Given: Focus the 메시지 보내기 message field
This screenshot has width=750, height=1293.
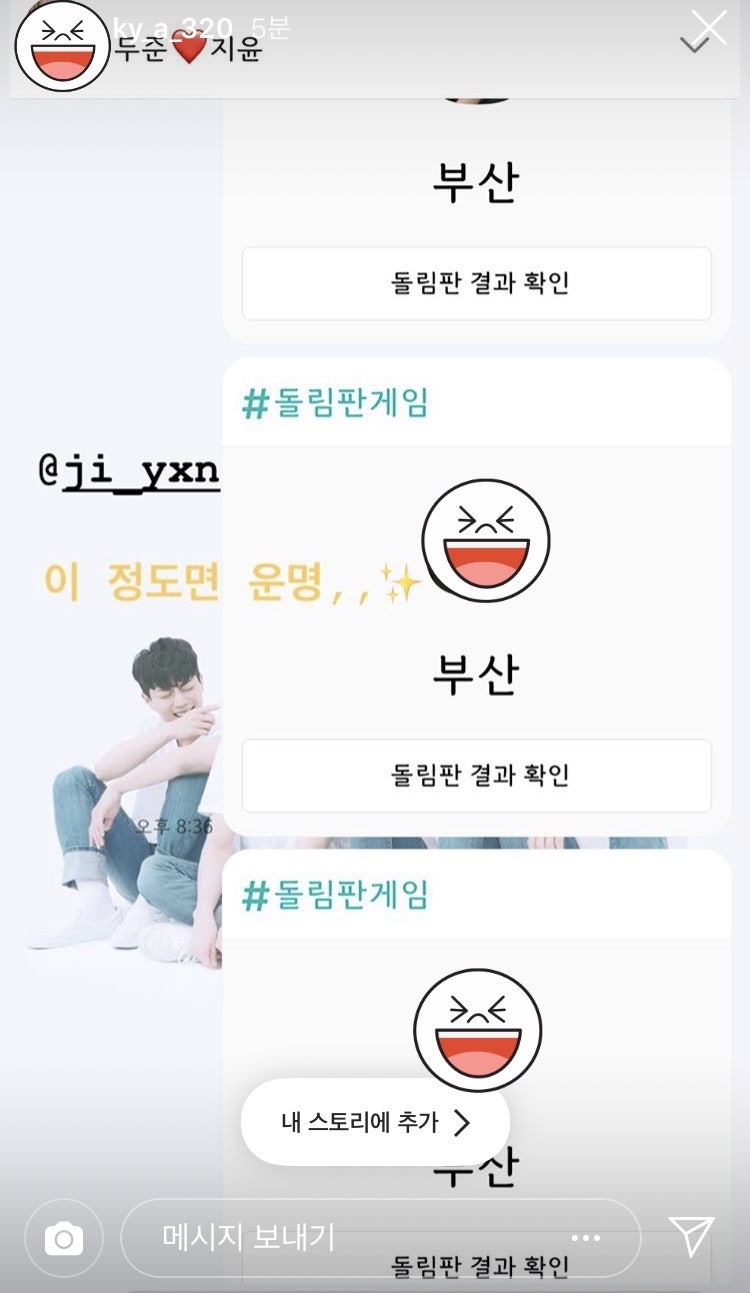Looking at the screenshot, I should 340,1238.
